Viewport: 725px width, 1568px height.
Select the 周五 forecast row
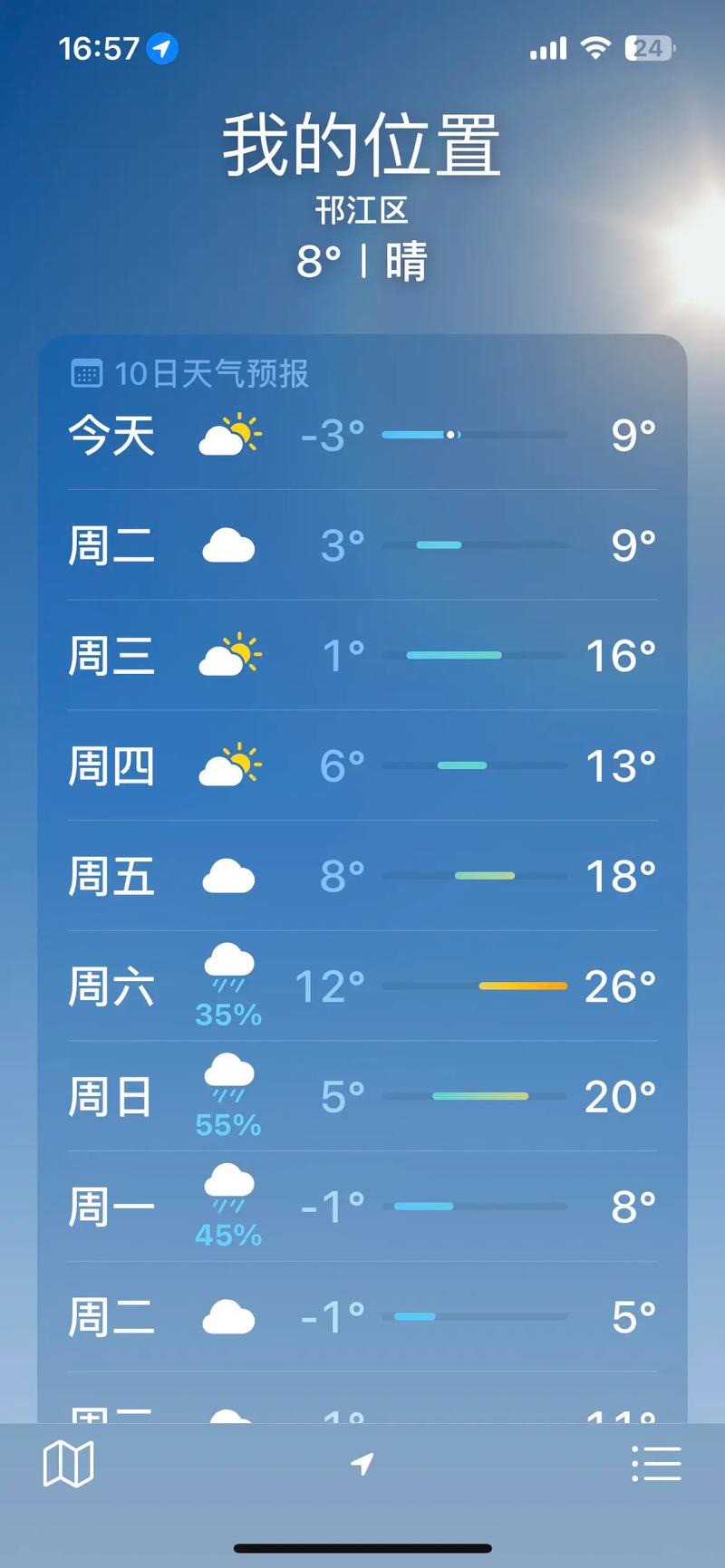(x=362, y=876)
